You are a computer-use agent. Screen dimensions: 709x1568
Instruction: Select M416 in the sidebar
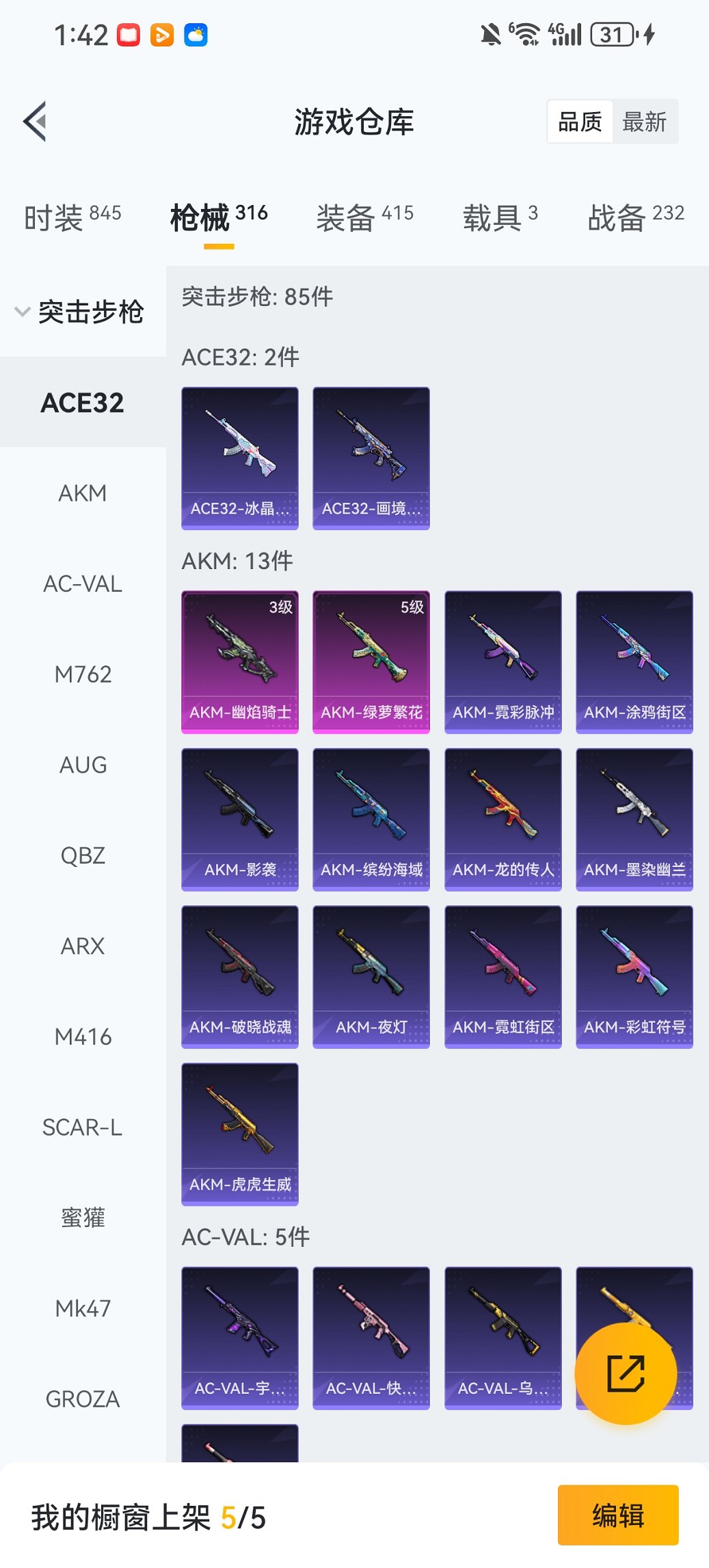click(83, 1037)
